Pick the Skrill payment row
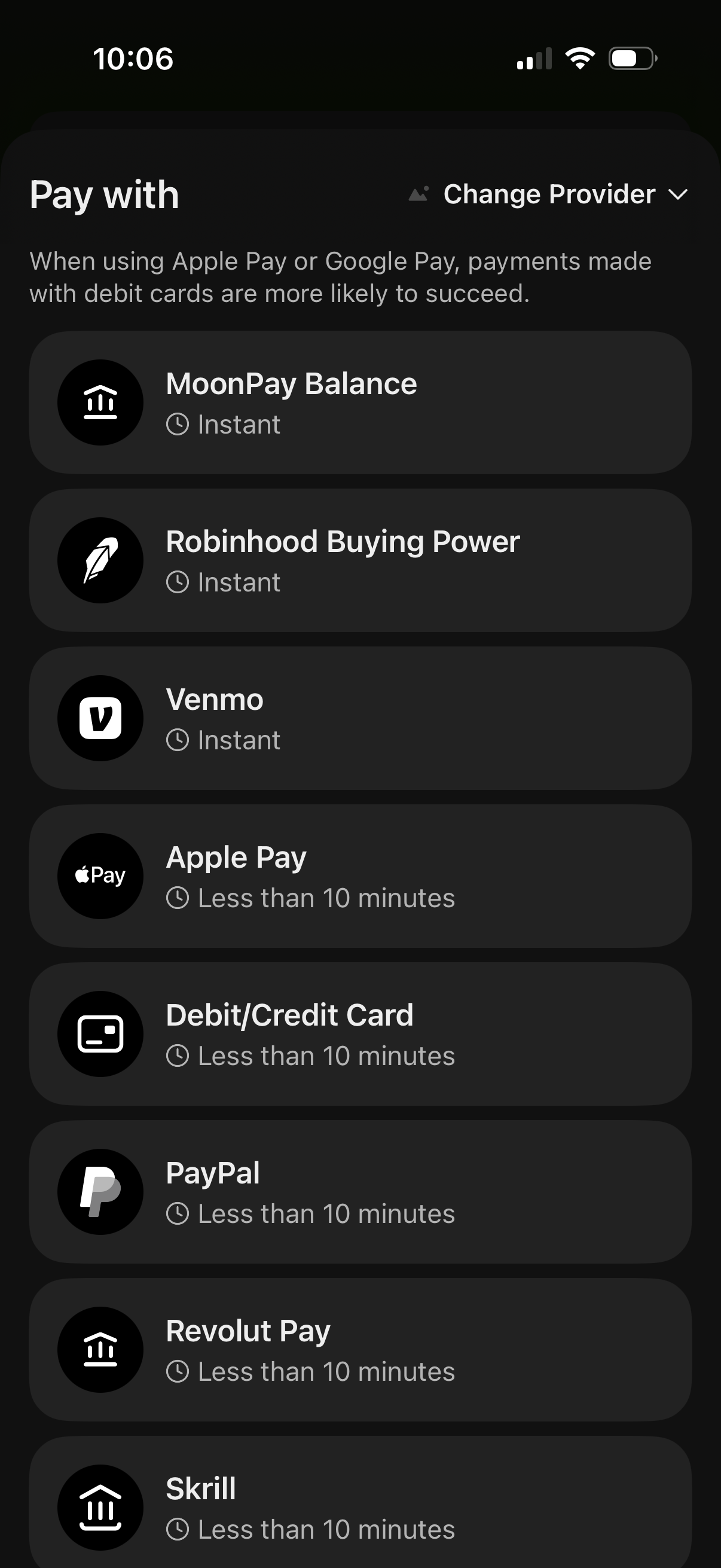Image resolution: width=721 pixels, height=1568 pixels. coord(360,1508)
